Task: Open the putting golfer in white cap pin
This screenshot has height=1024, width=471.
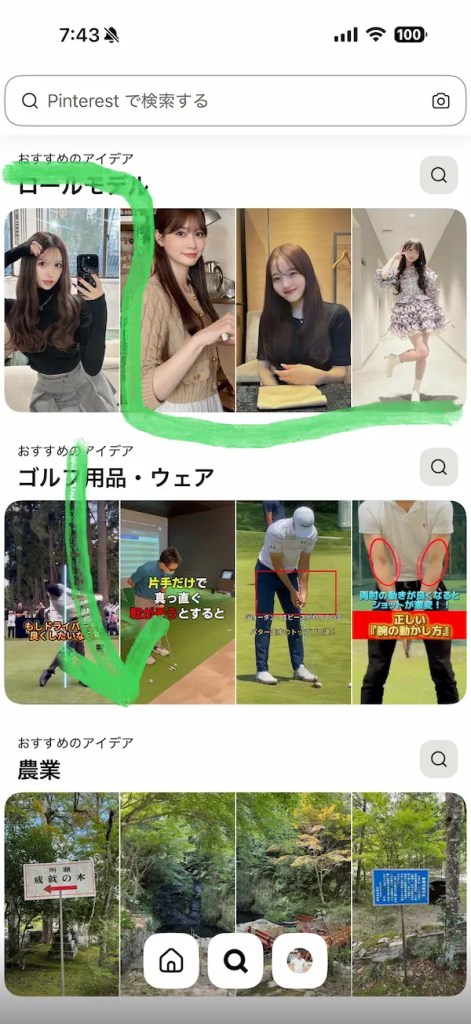Action: (x=293, y=602)
